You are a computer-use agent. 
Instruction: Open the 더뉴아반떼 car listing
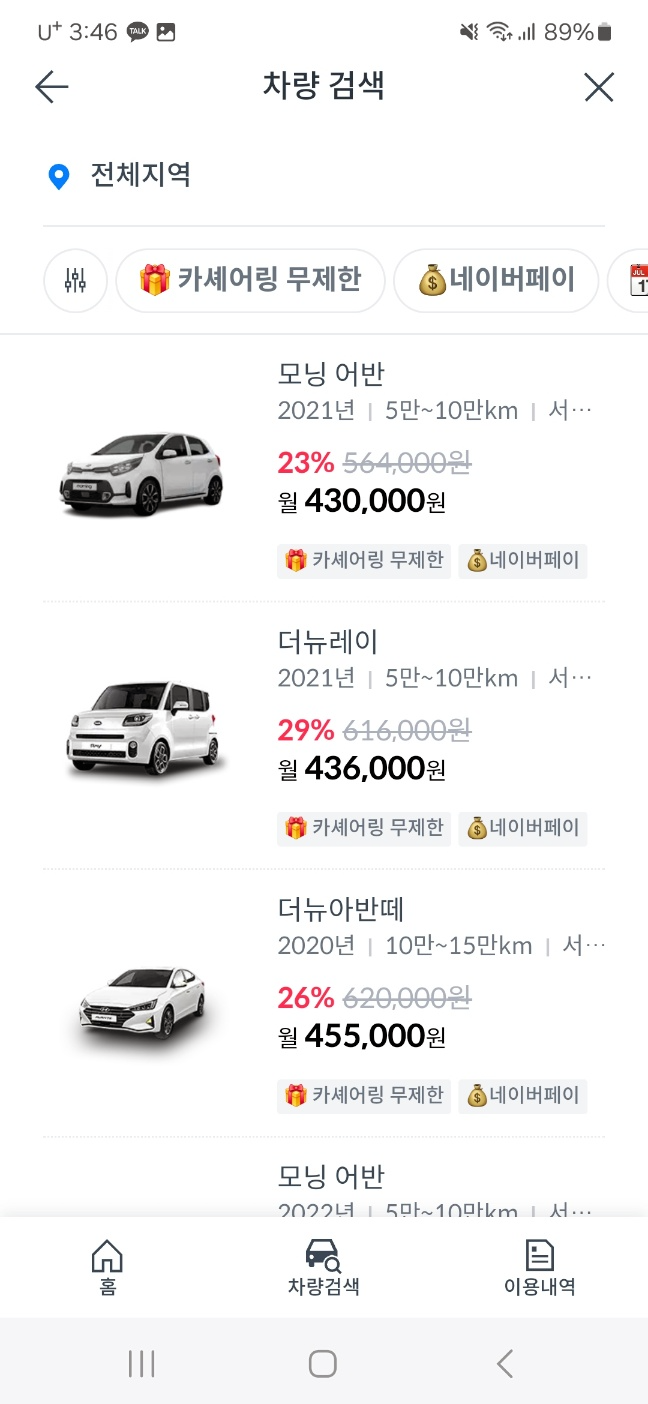coord(324,1003)
